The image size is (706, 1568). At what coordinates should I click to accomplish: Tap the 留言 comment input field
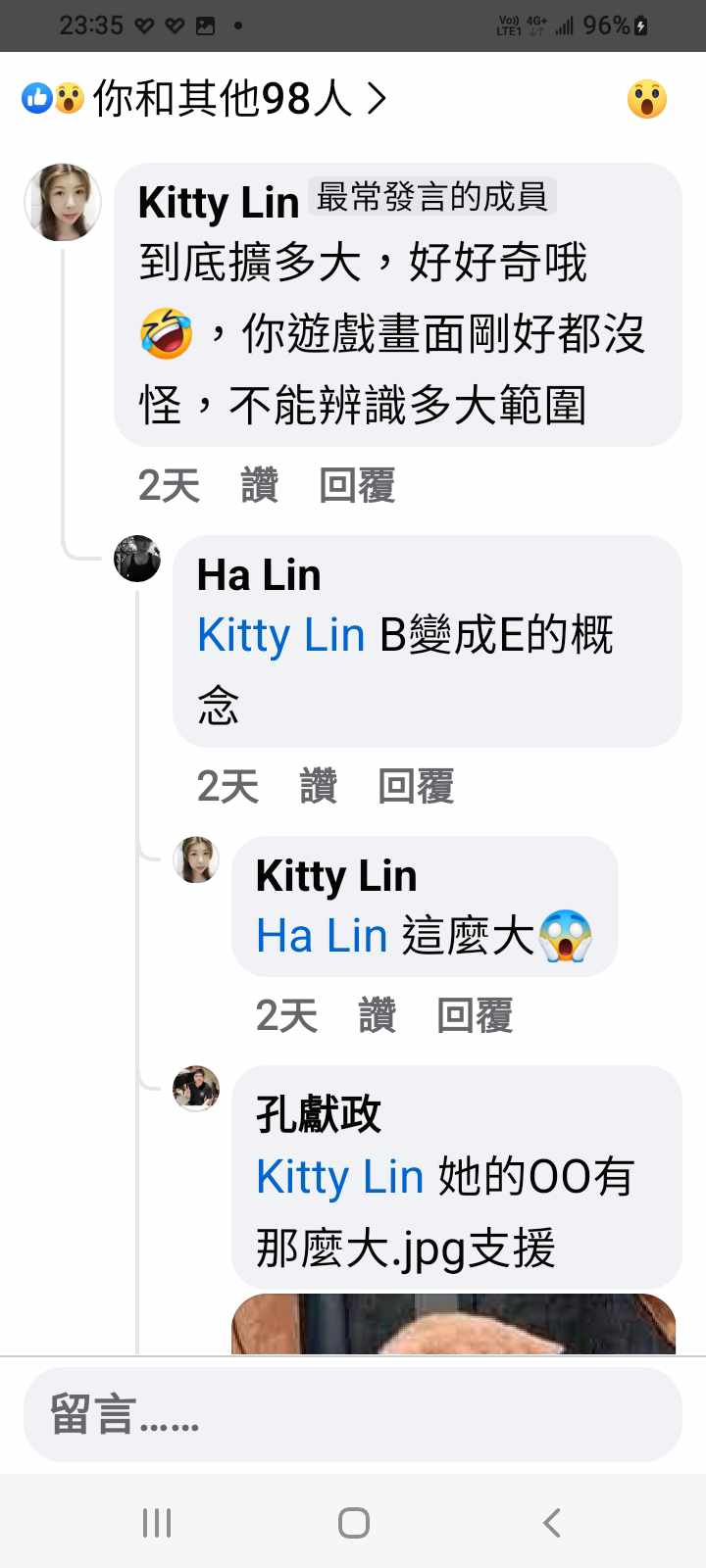[353, 1414]
